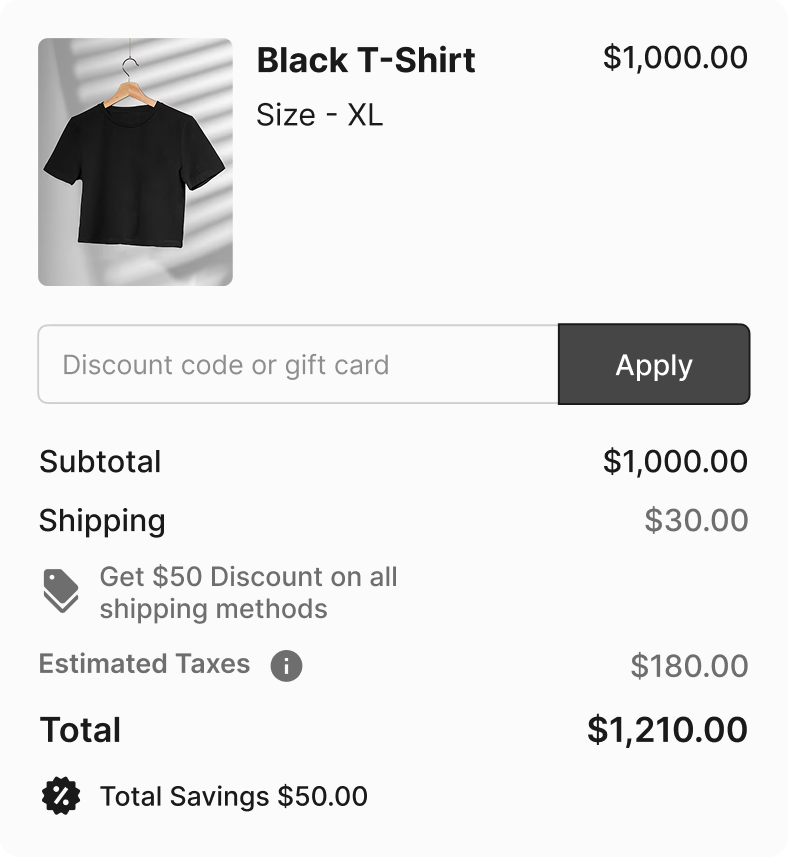Screen dimensions: 788x857
Task: Click the Estimated Taxes amount $180.00
Action: [688, 663]
